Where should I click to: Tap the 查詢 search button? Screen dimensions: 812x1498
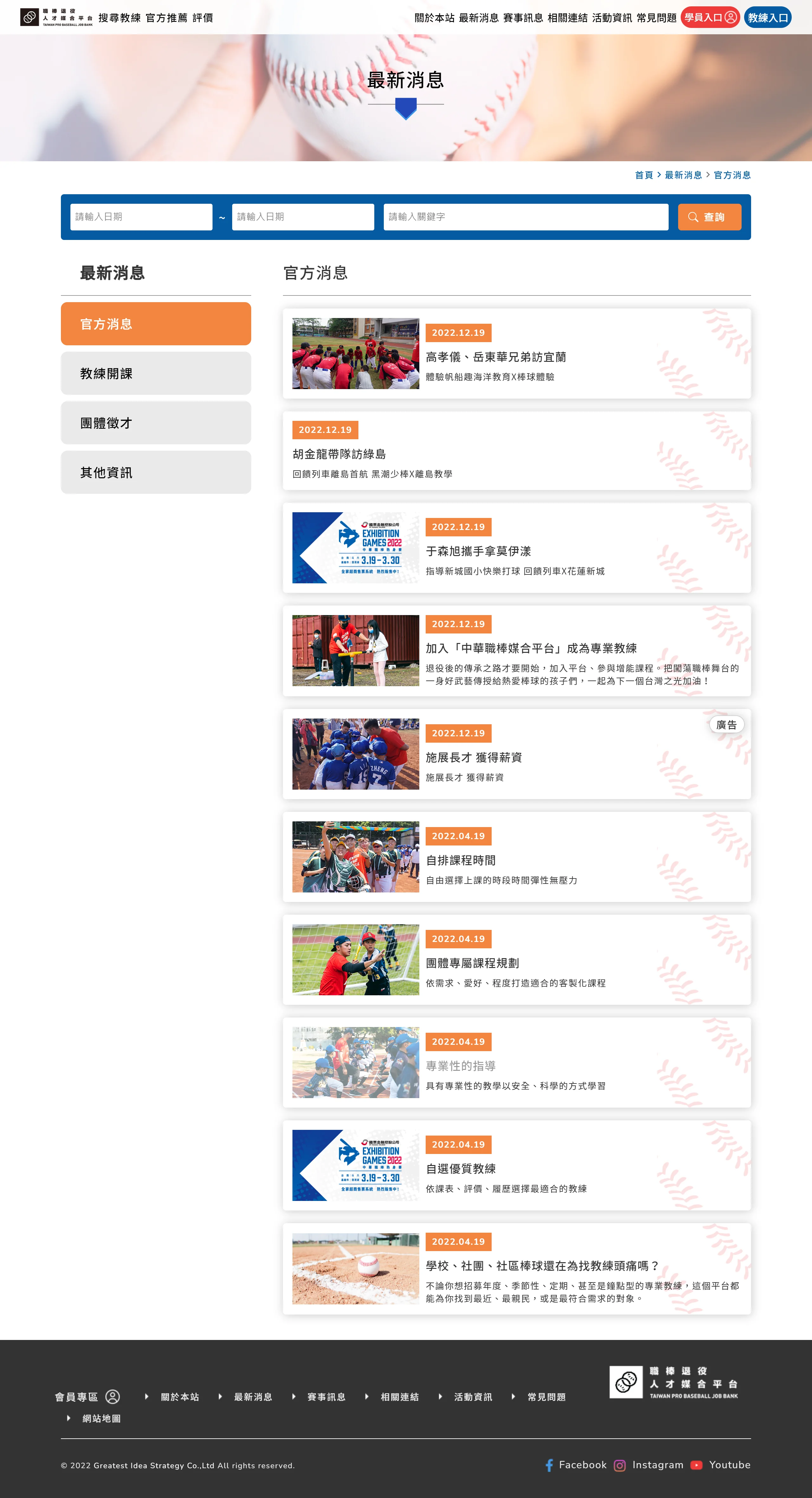[709, 217]
